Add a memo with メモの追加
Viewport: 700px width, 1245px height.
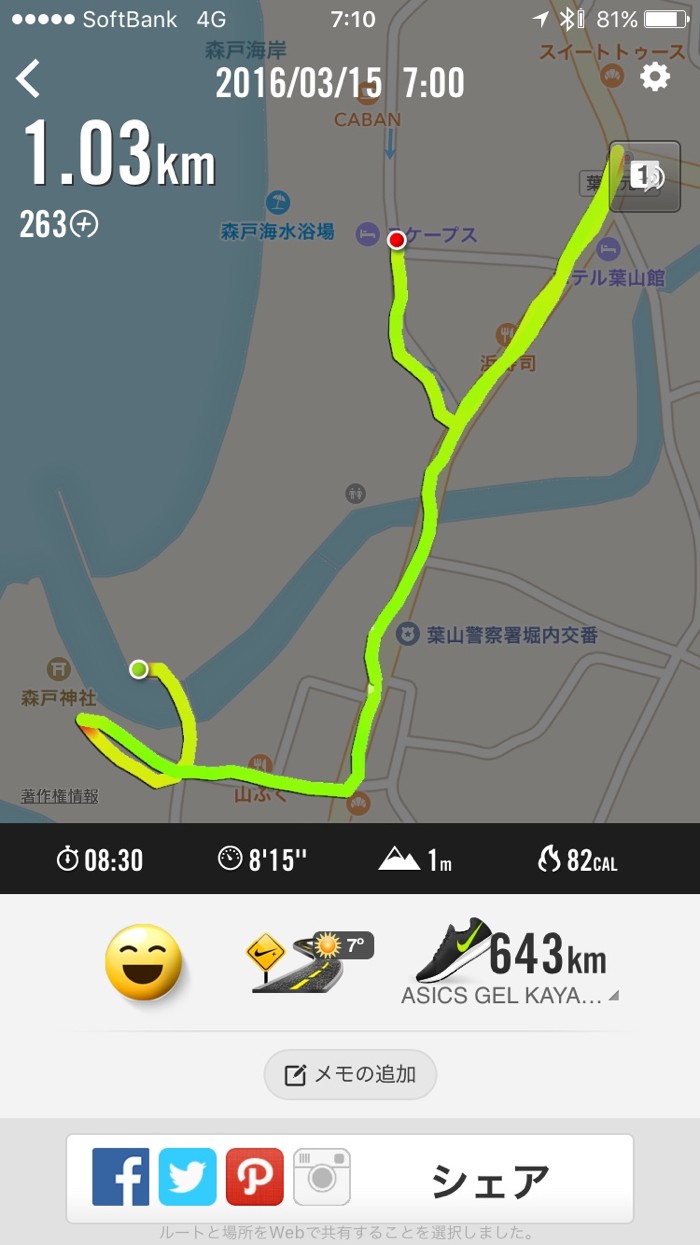(x=350, y=1075)
